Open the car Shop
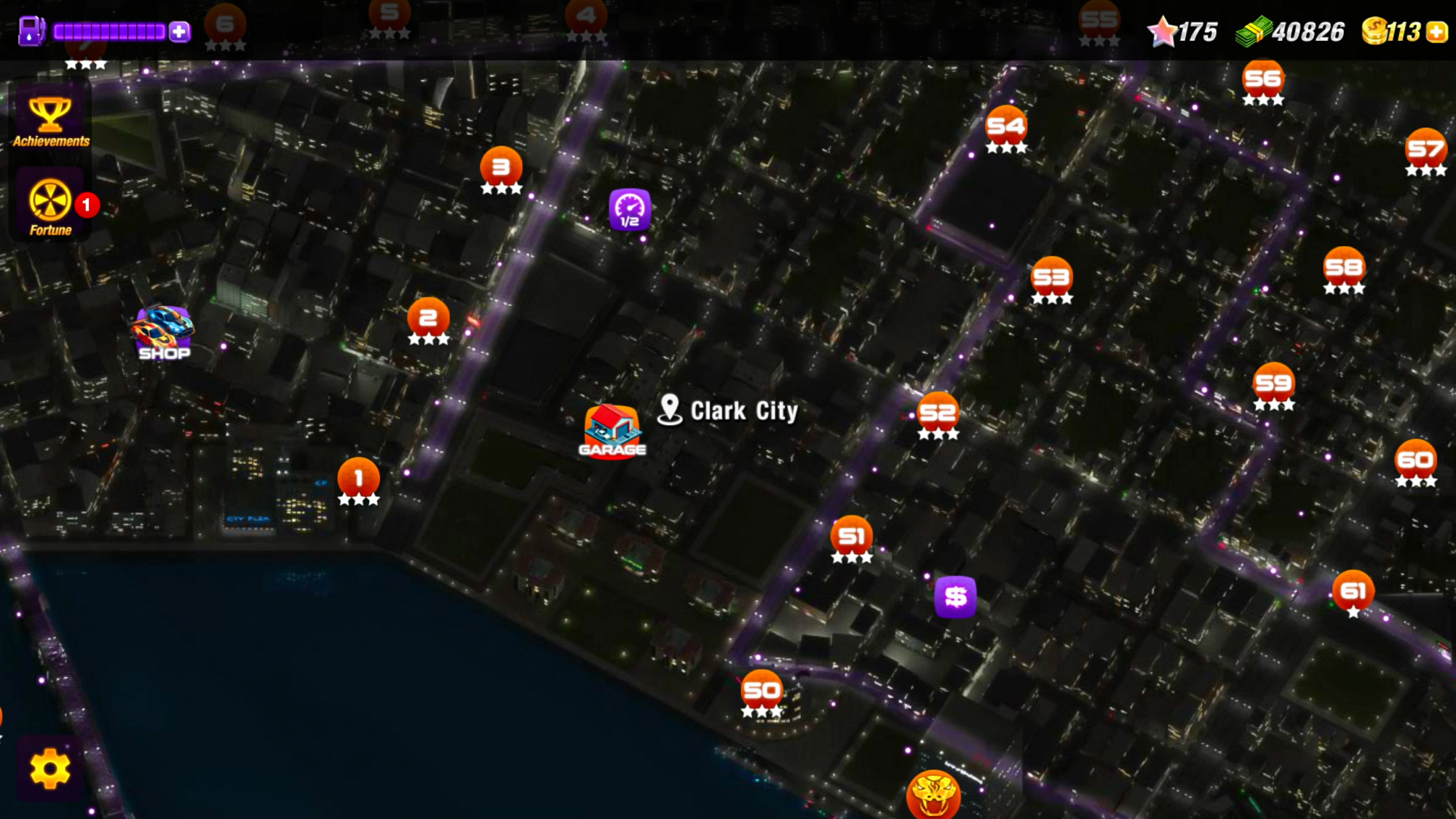Screen dimensions: 1456x819 tap(164, 333)
